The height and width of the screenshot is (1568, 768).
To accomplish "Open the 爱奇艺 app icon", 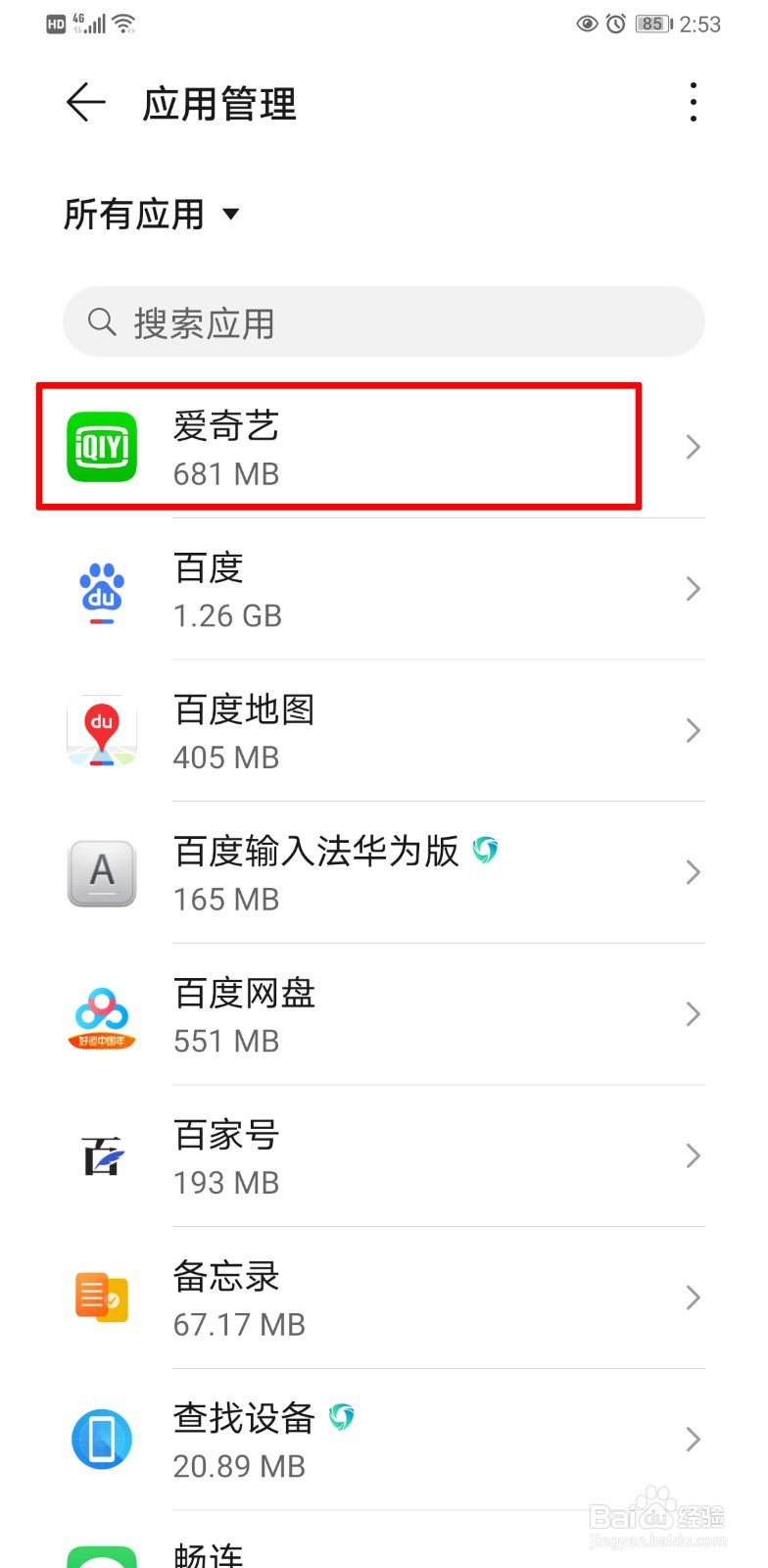I will point(101,447).
